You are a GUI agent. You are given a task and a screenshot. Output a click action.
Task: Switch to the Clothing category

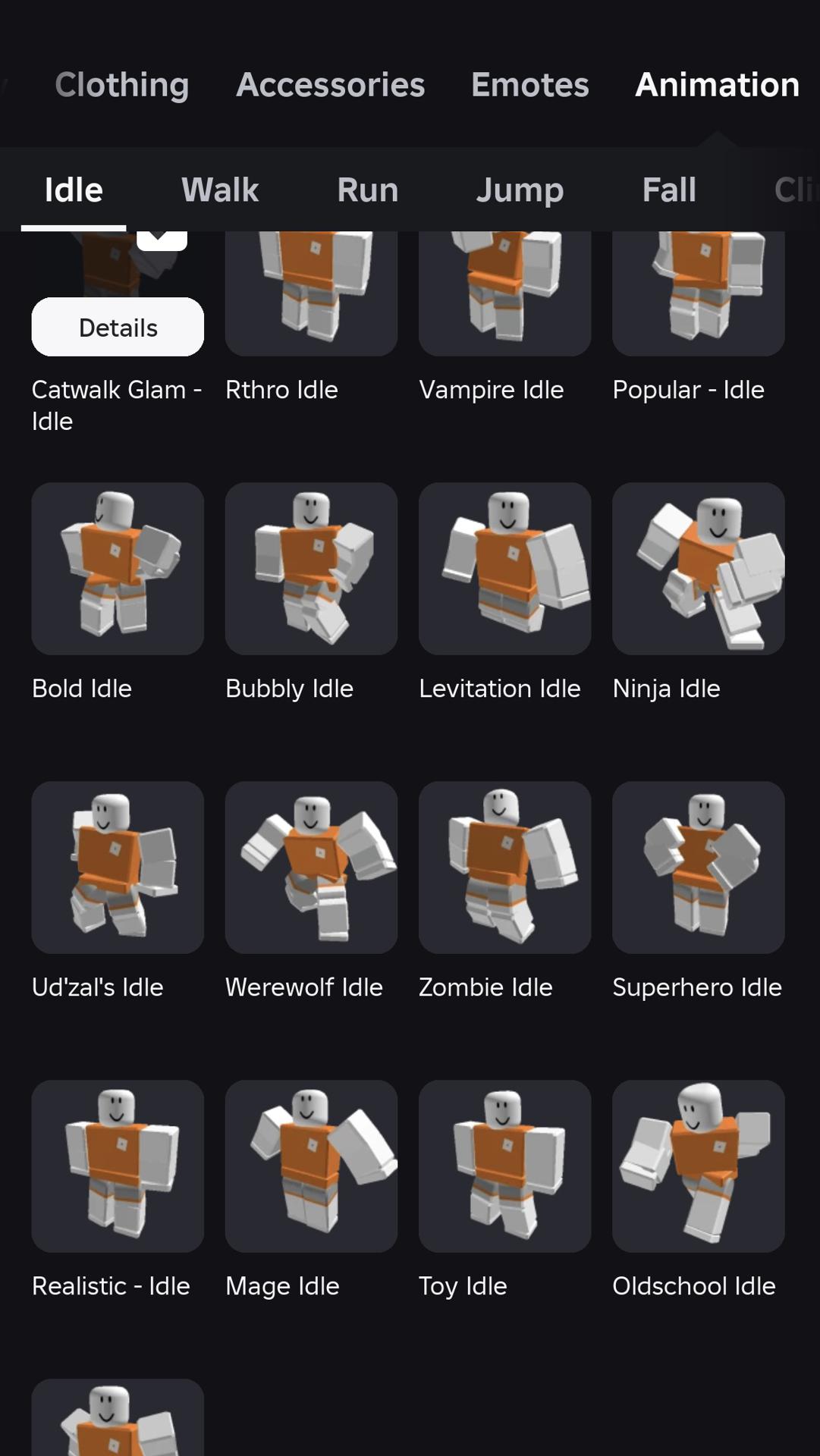pyautogui.click(x=121, y=84)
